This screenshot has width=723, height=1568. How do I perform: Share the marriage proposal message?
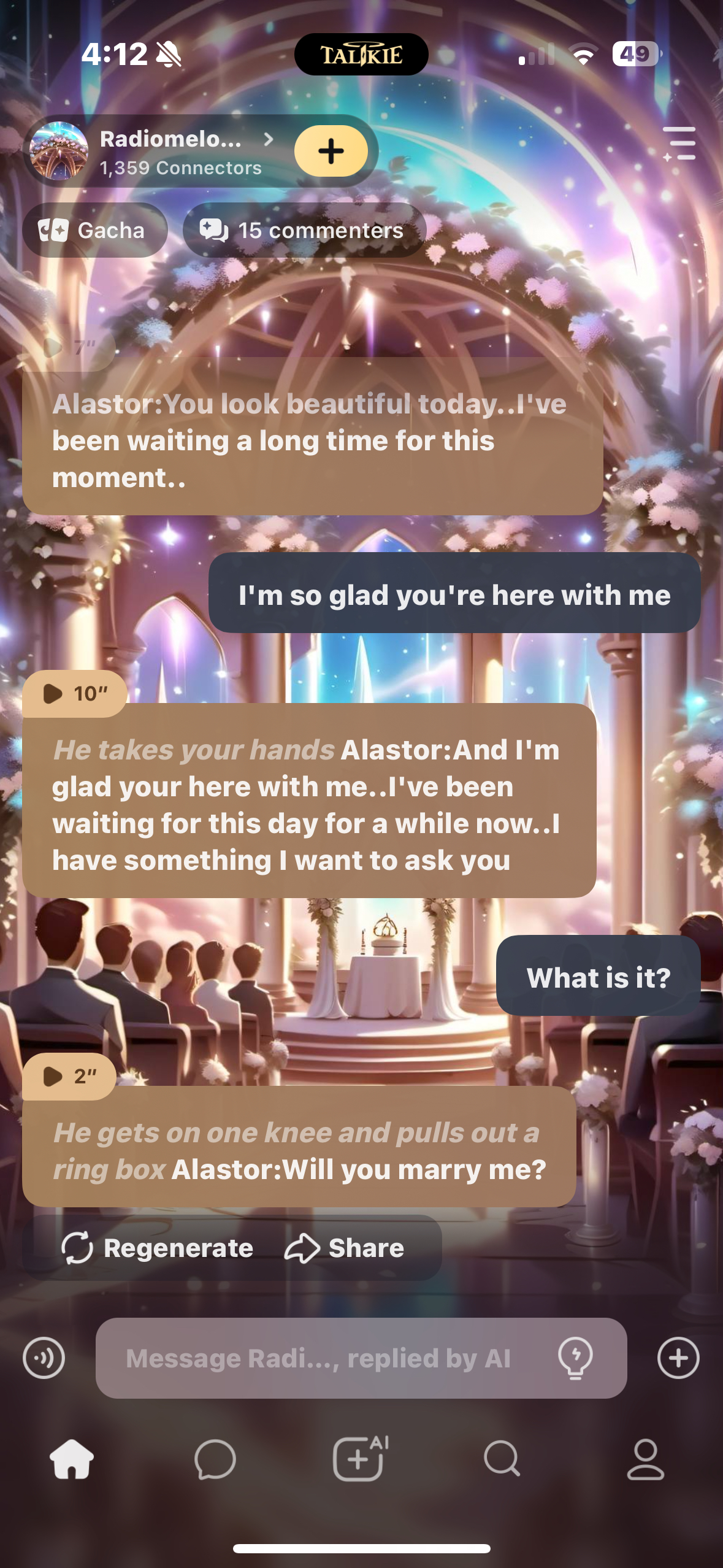(x=345, y=1248)
